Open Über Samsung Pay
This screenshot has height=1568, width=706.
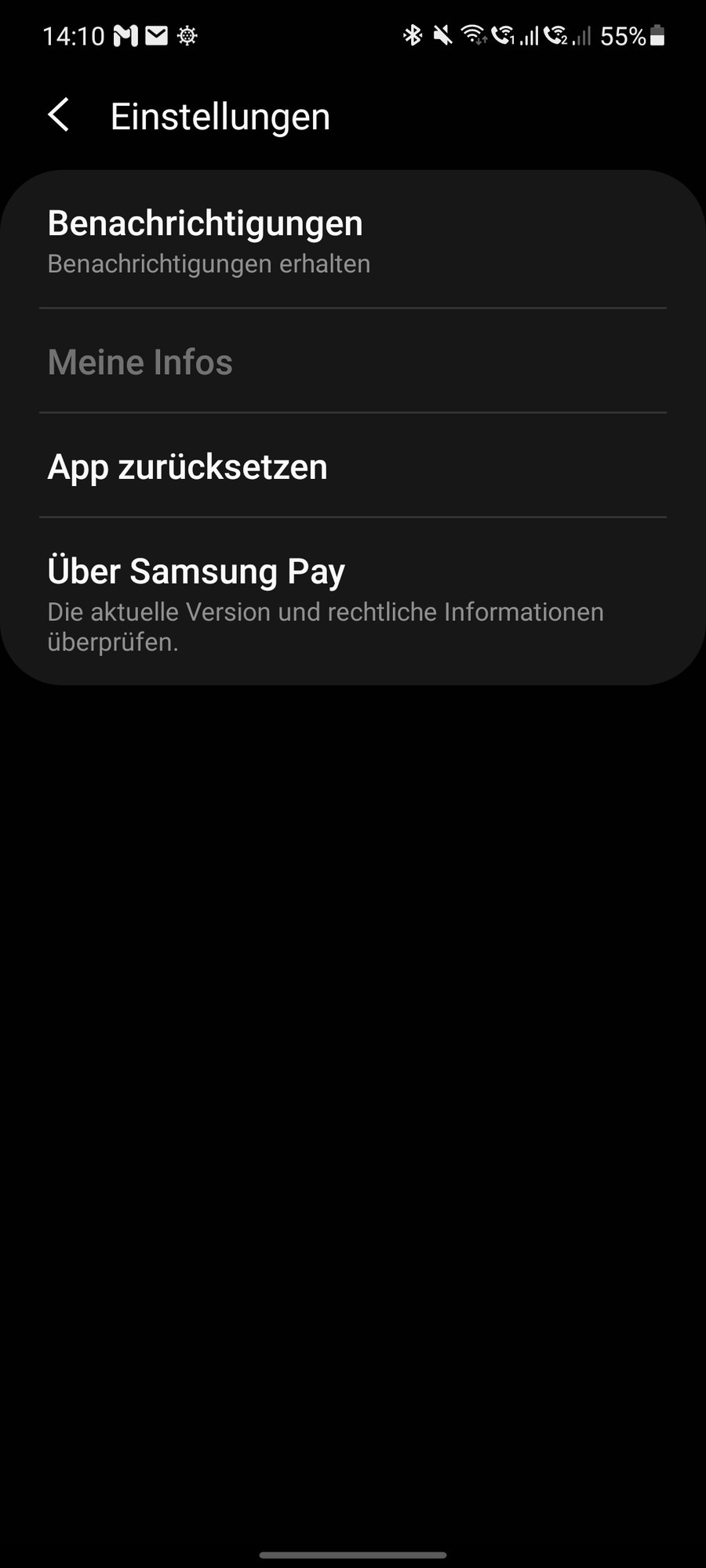tap(352, 602)
